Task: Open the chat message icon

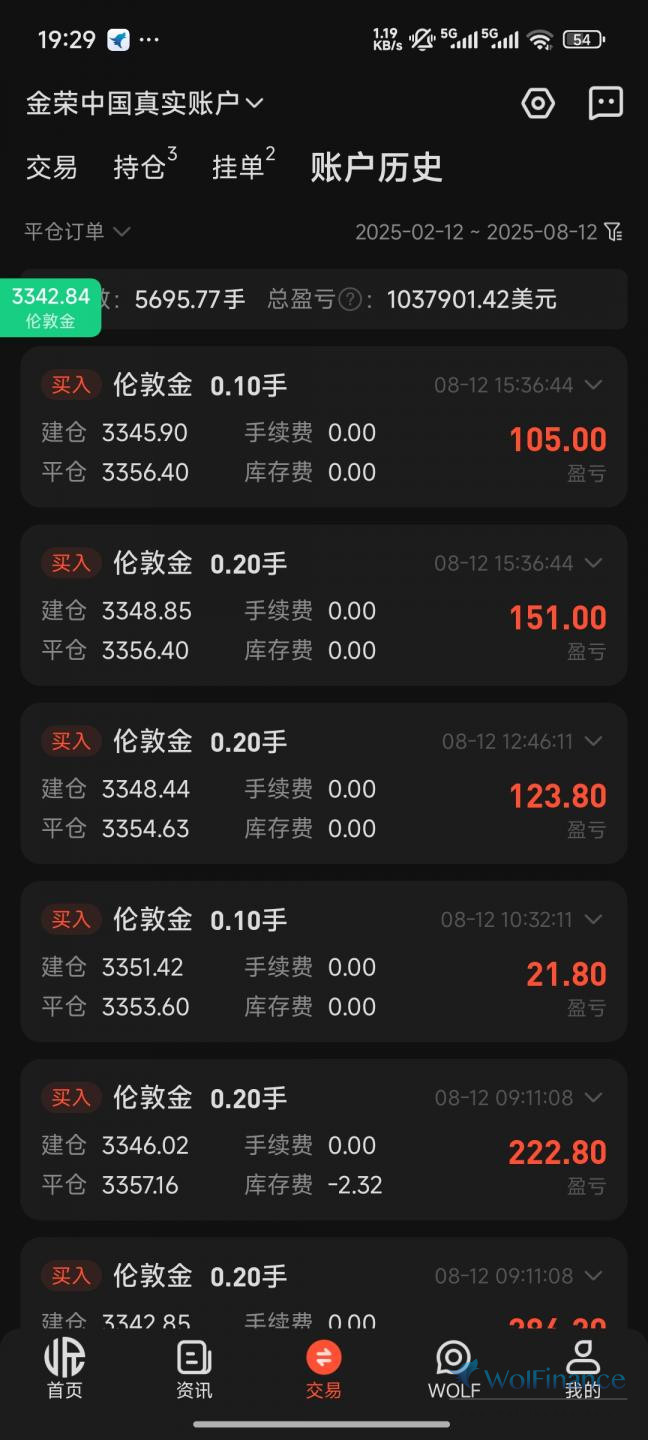Action: tap(605, 103)
